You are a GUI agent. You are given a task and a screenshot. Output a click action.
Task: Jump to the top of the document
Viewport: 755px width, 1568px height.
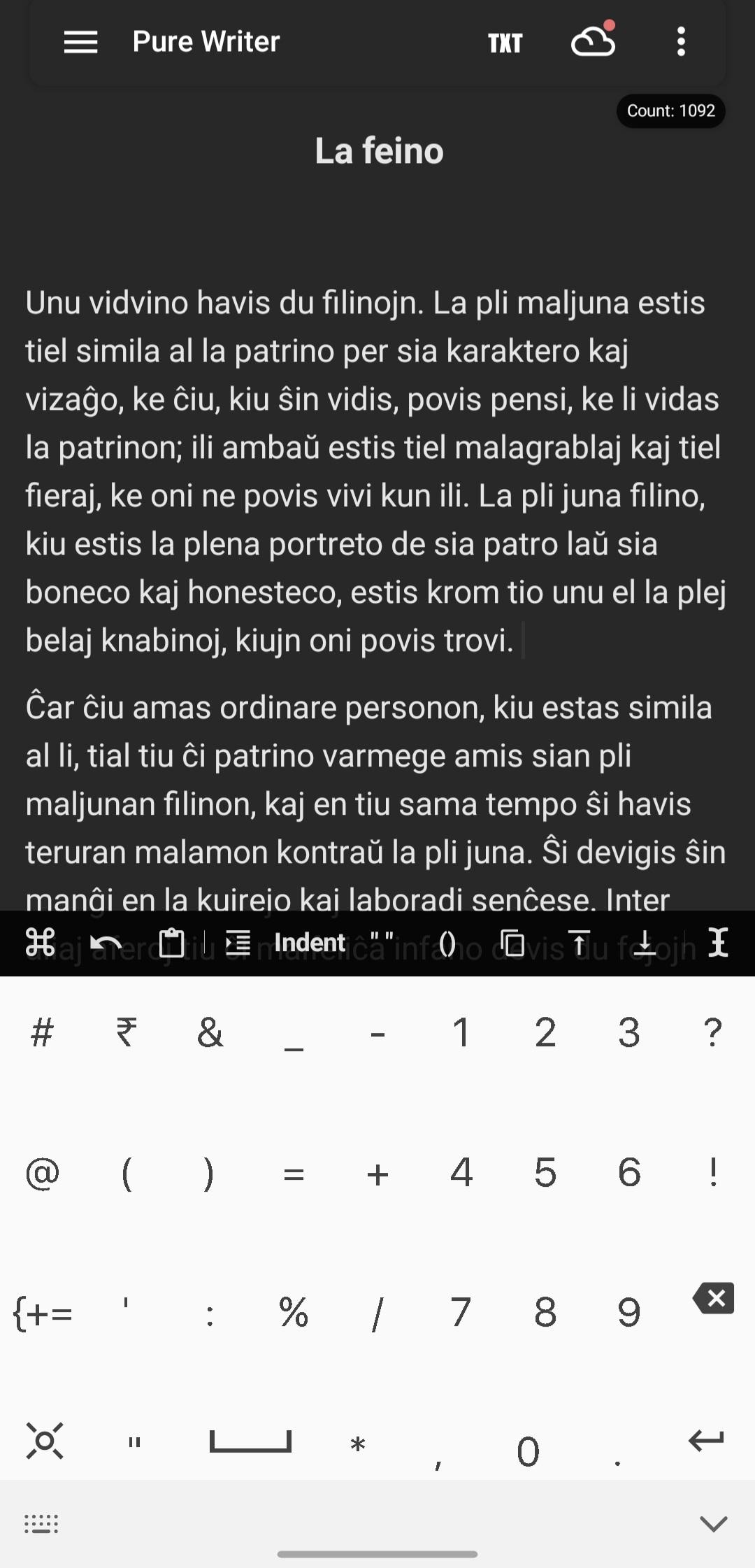click(579, 943)
